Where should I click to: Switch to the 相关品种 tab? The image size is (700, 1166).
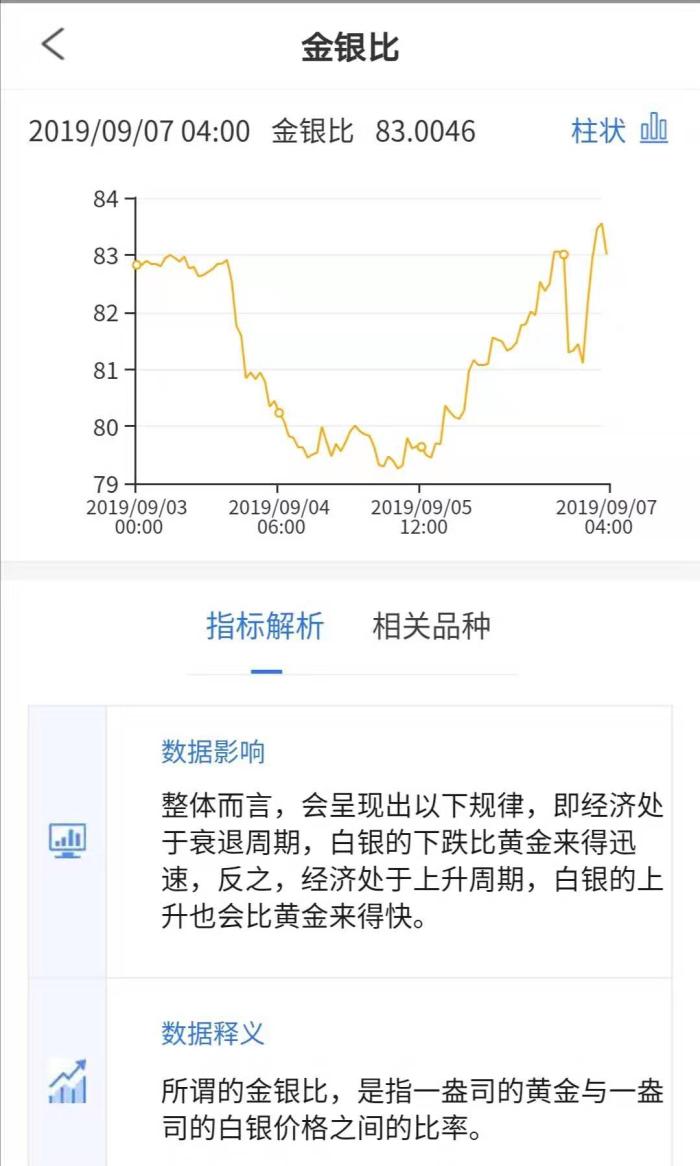[x=431, y=626]
